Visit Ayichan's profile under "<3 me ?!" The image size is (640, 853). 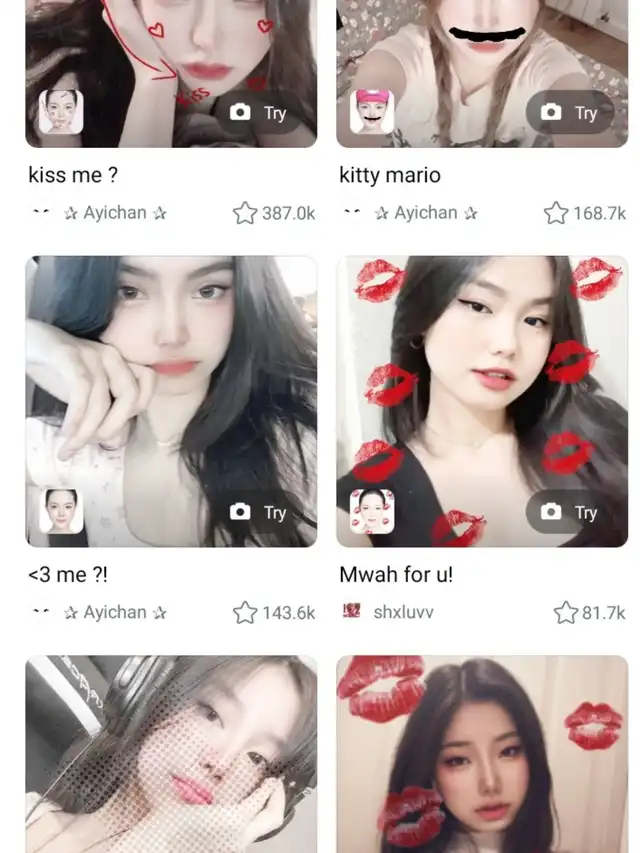click(114, 612)
